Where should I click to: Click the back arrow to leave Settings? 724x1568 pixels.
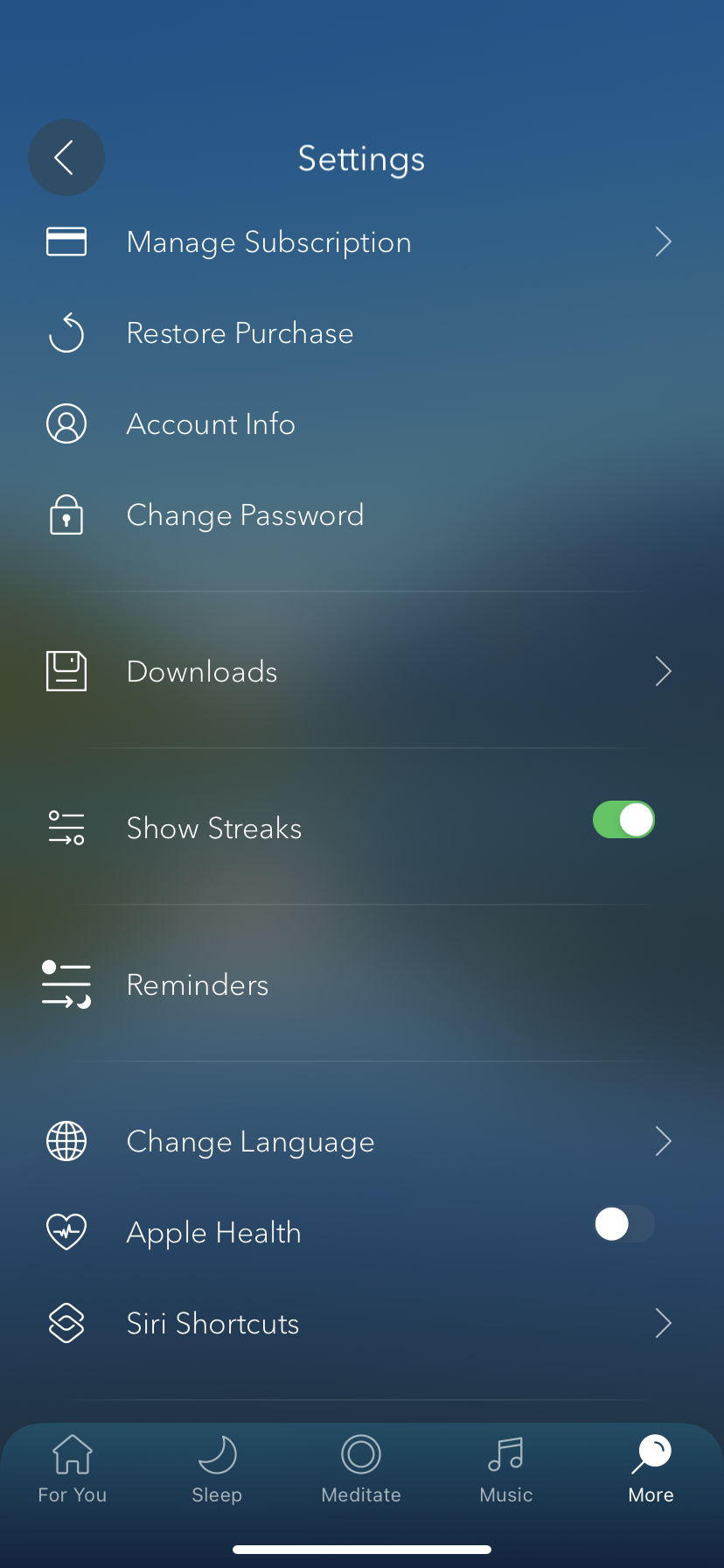66,157
